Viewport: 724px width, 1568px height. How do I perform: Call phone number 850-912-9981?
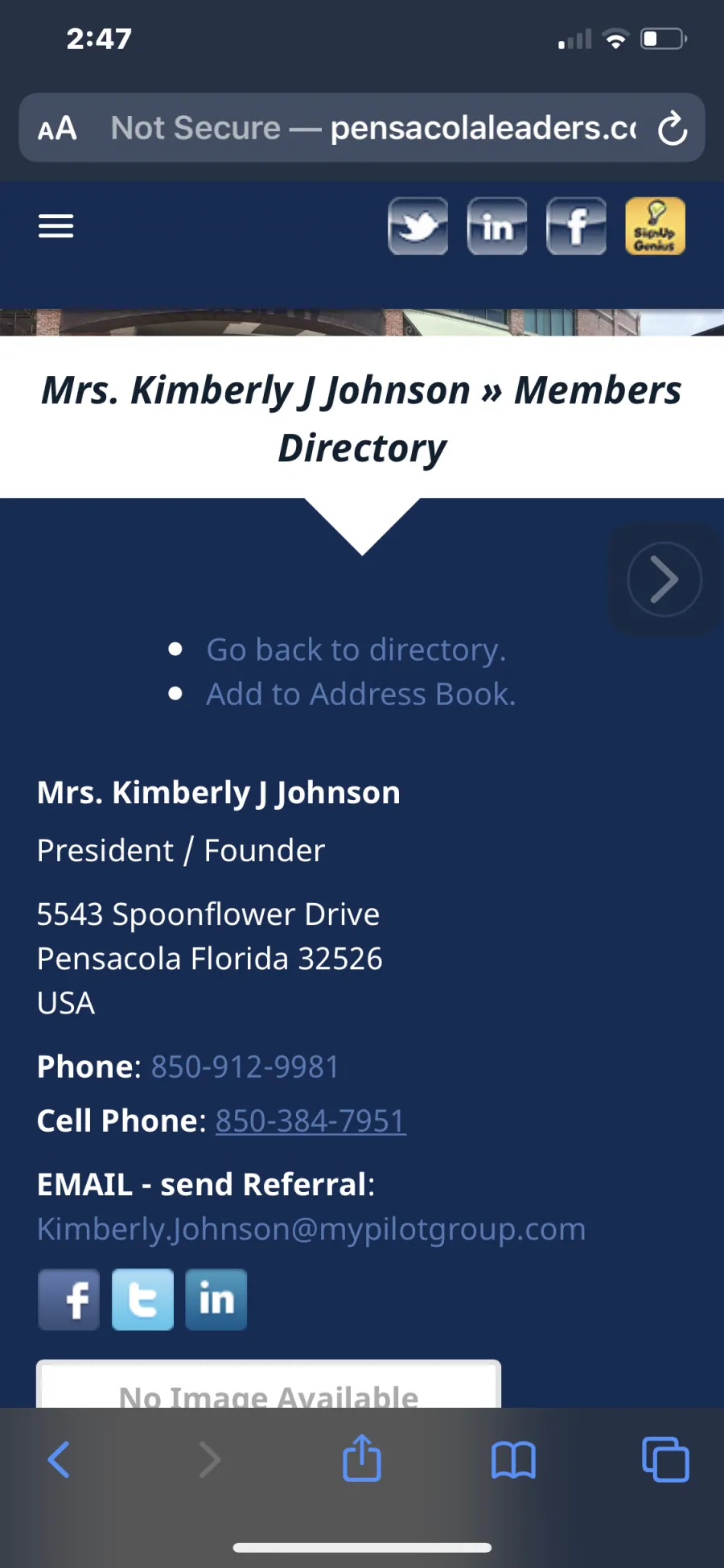pyautogui.click(x=245, y=1067)
